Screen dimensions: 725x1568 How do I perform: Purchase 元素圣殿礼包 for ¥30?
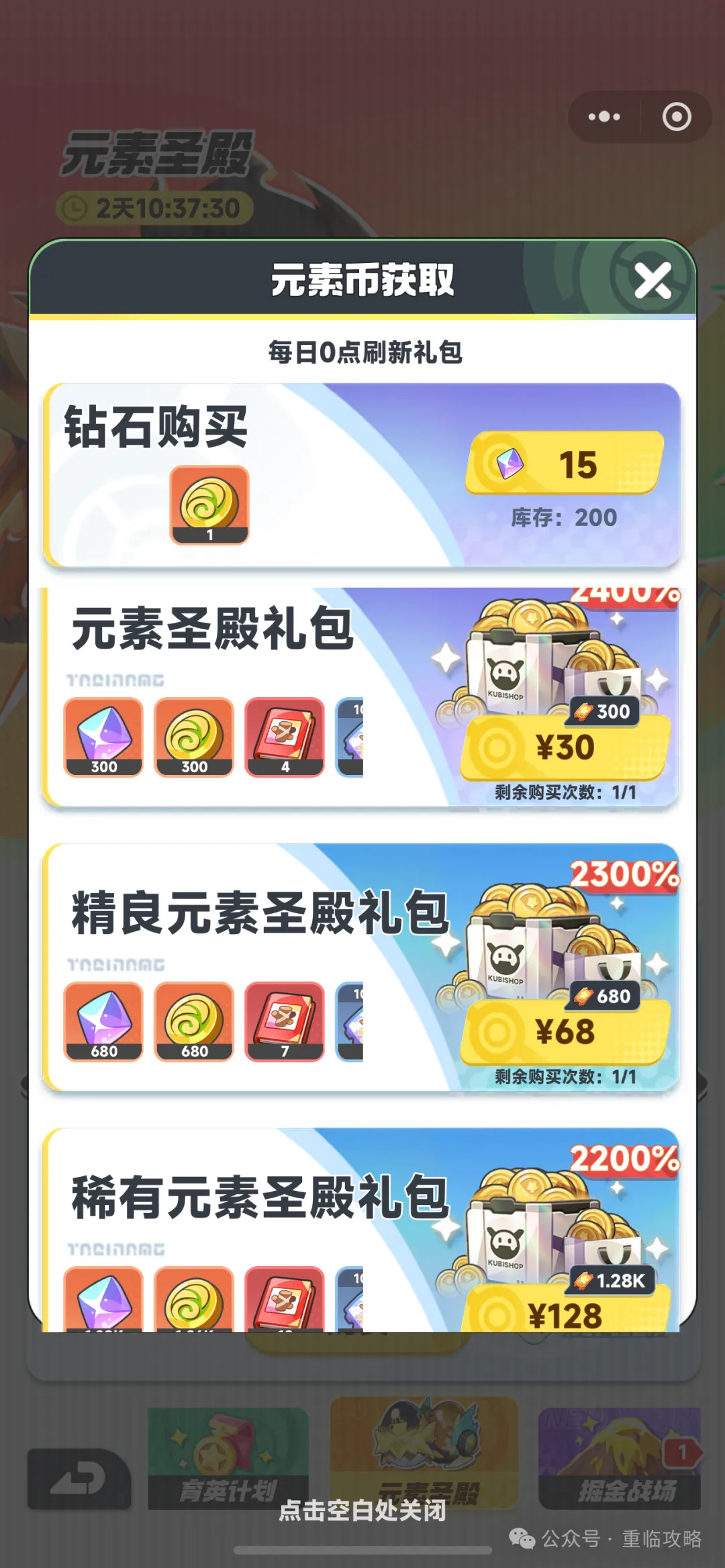pyautogui.click(x=565, y=747)
